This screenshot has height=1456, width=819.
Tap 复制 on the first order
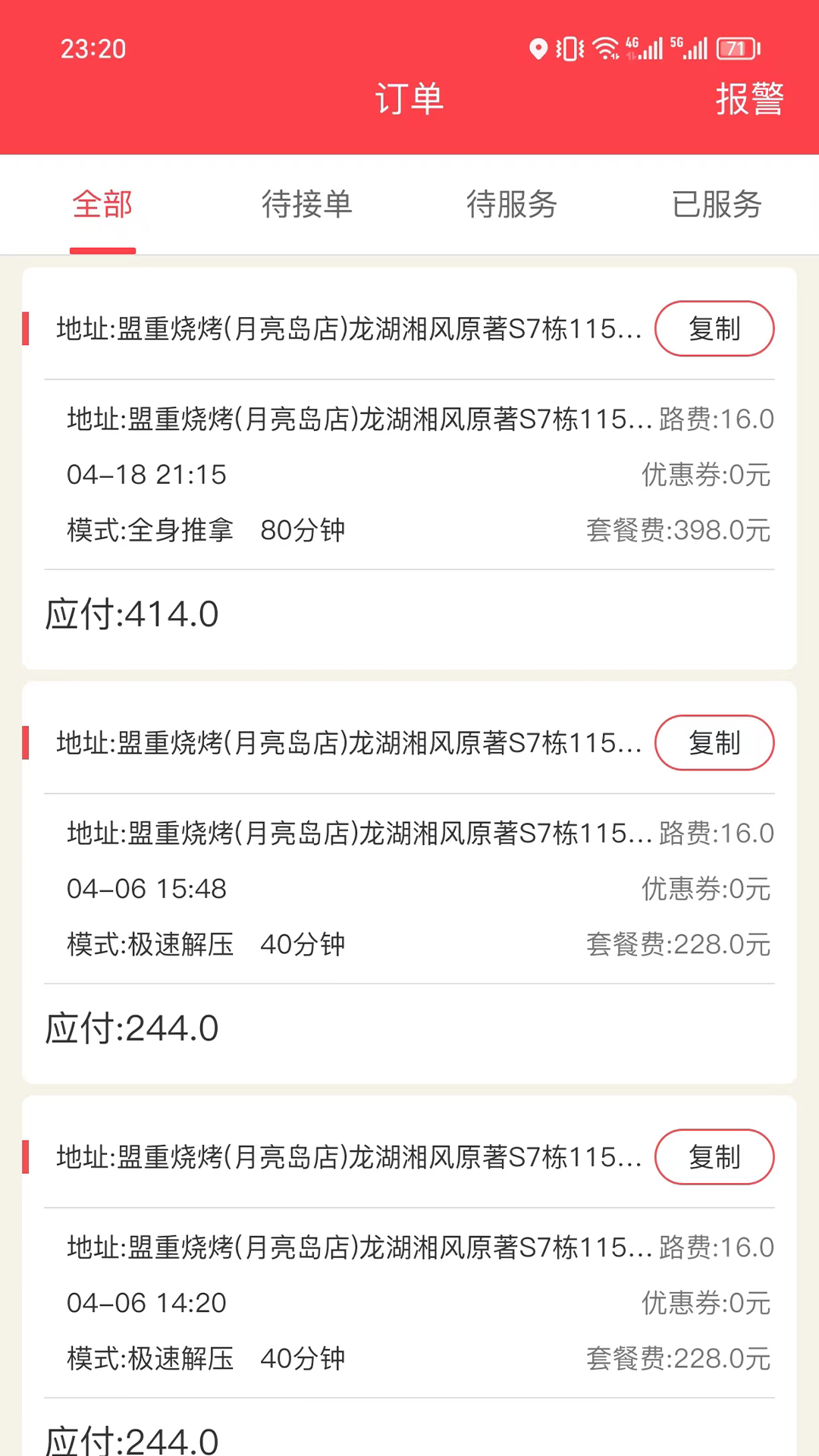tap(714, 328)
